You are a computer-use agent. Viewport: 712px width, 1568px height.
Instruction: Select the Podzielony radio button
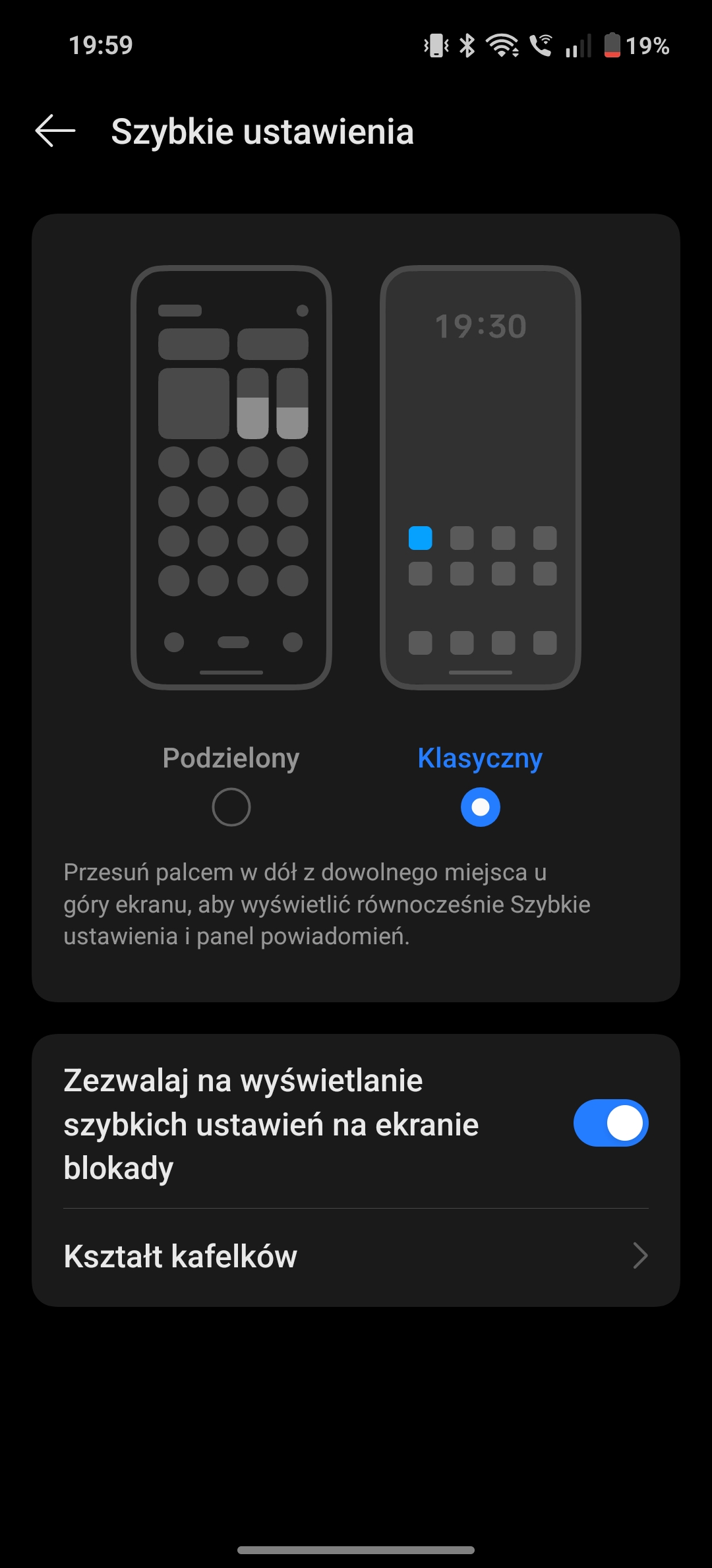[231, 807]
